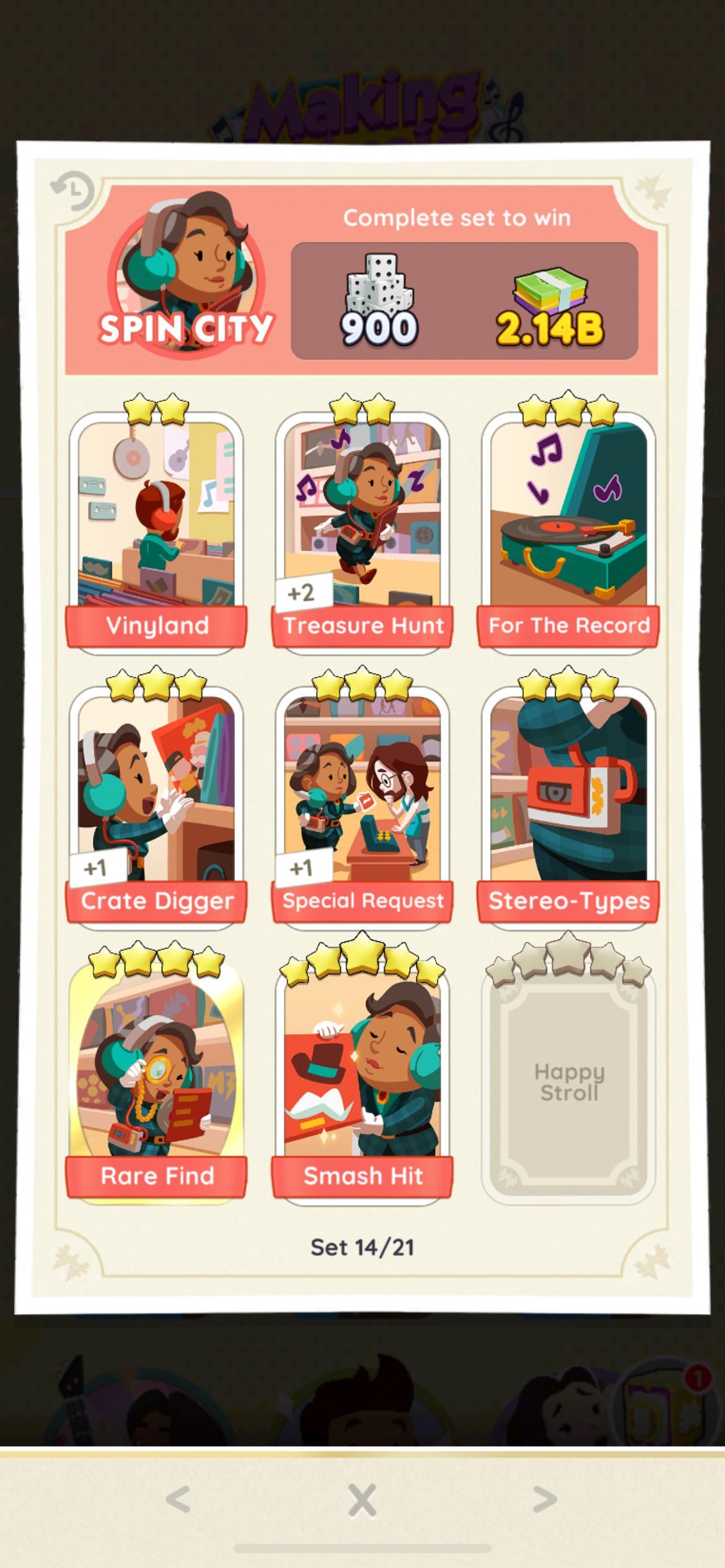Go to the previous sticker set

[x=178, y=1499]
